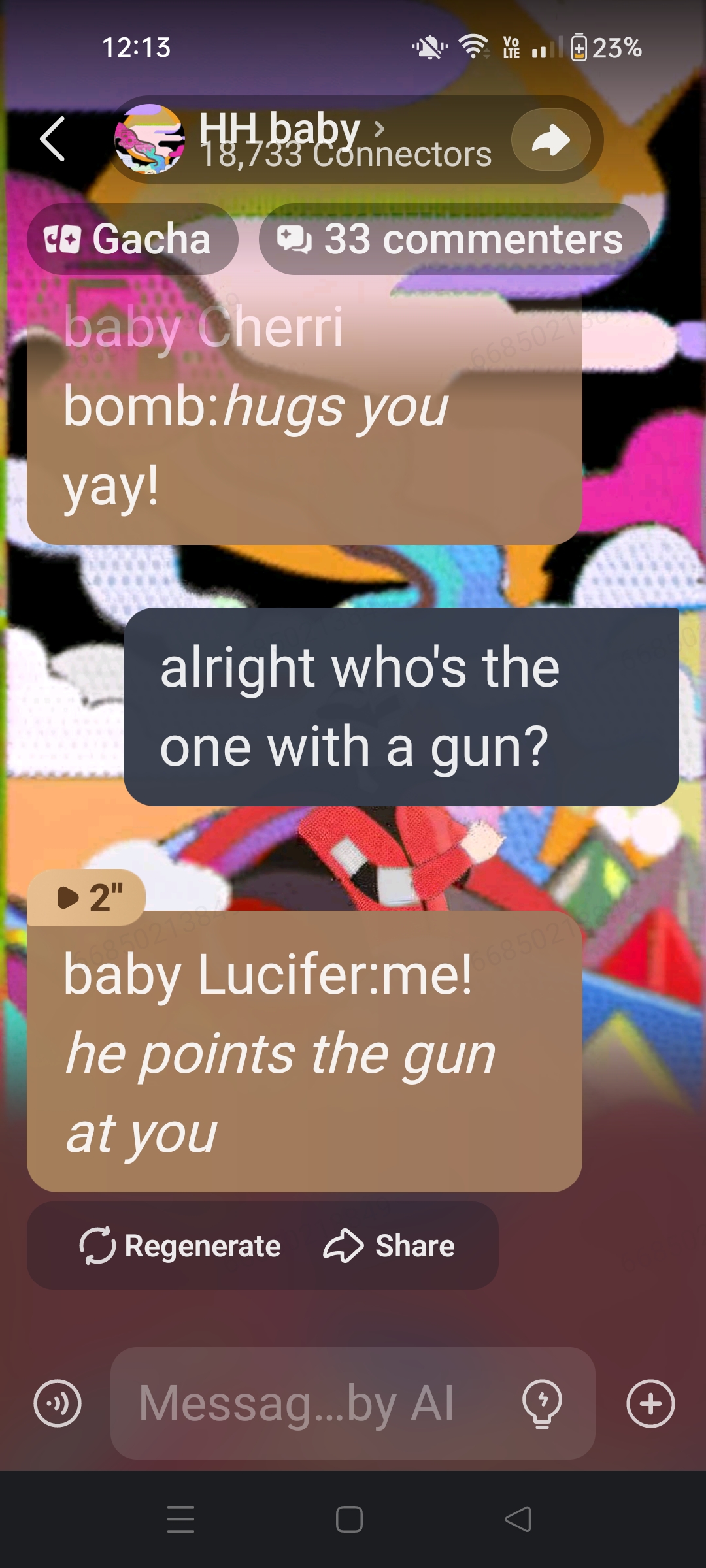Open the voice call icon
Viewport: 706px width, 1568px height.
(58, 1403)
